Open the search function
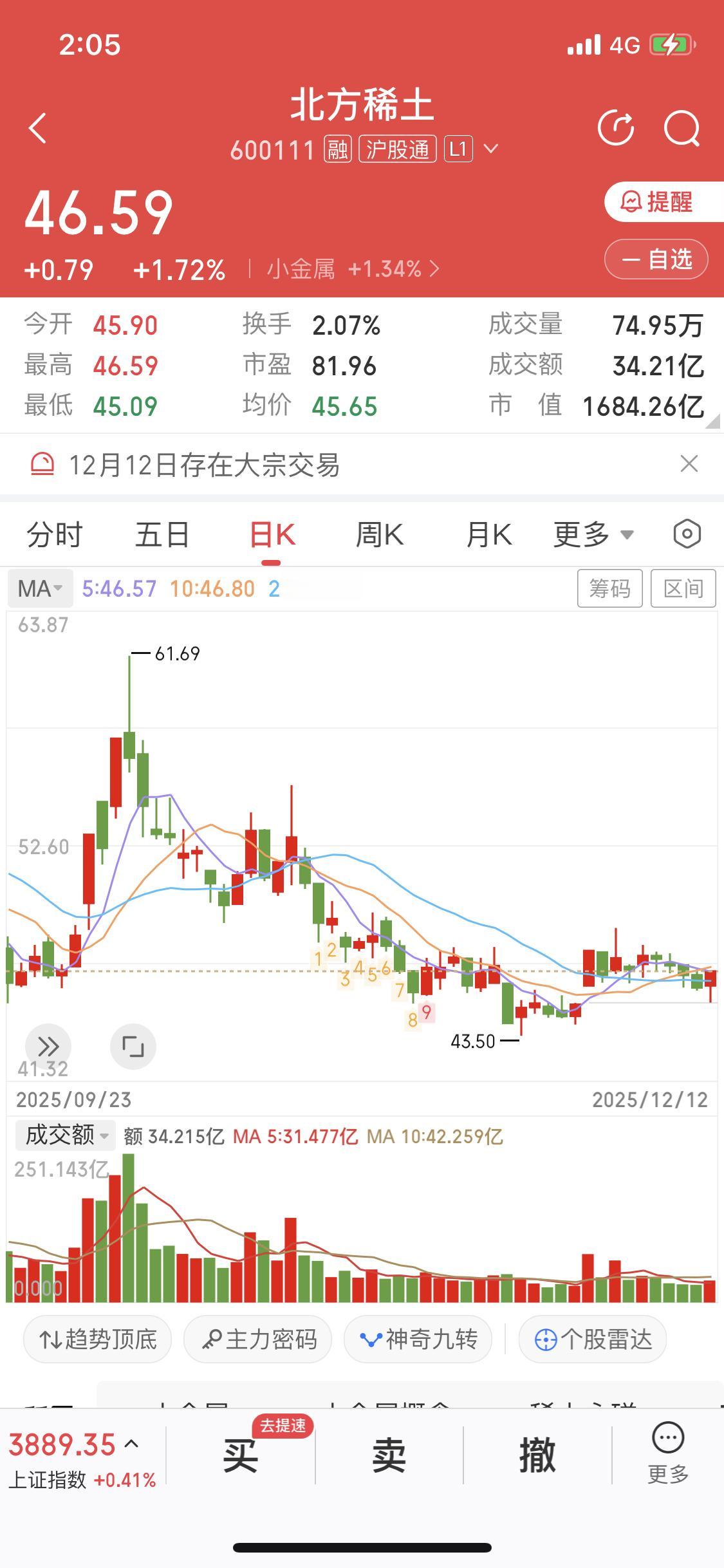This screenshot has height=1568, width=724. (682, 128)
